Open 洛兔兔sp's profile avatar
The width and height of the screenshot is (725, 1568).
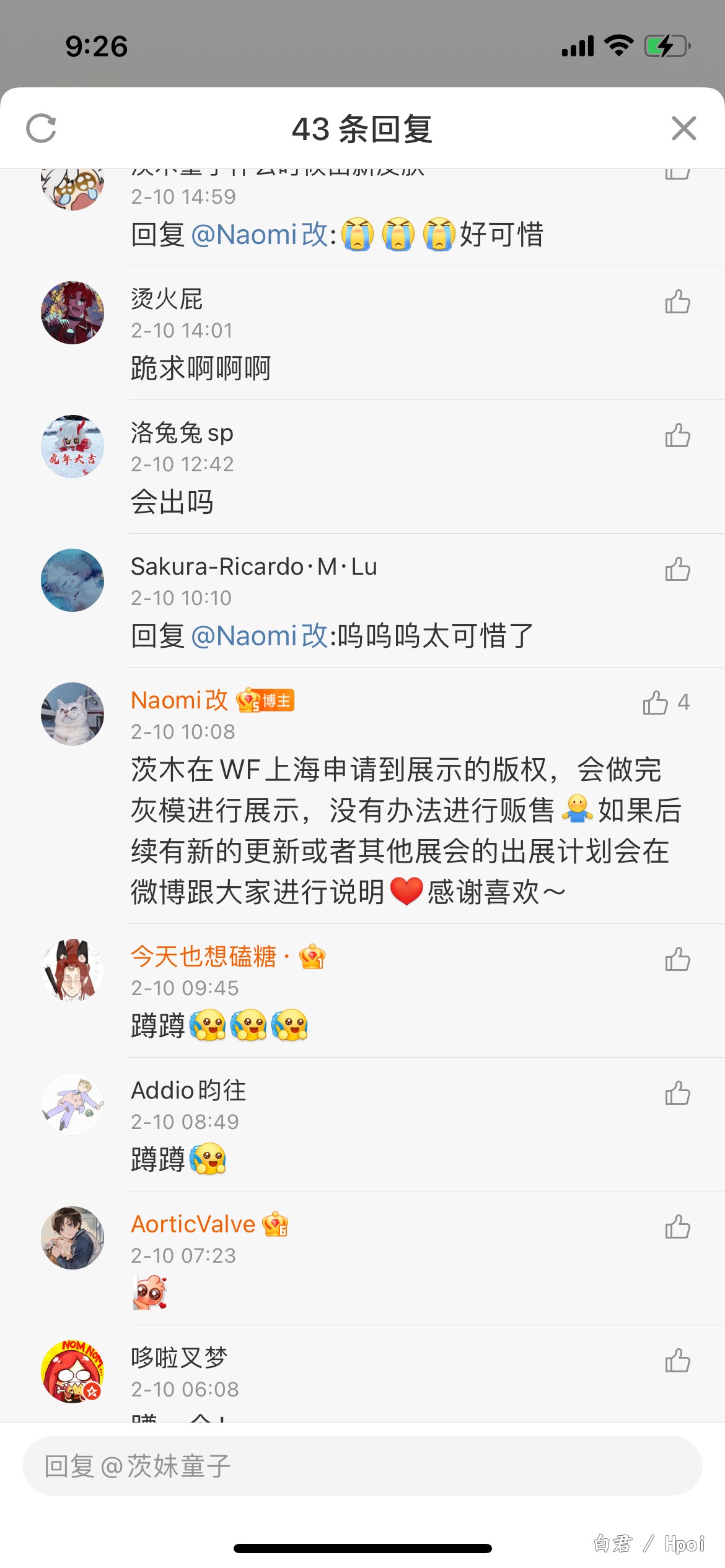[x=72, y=446]
